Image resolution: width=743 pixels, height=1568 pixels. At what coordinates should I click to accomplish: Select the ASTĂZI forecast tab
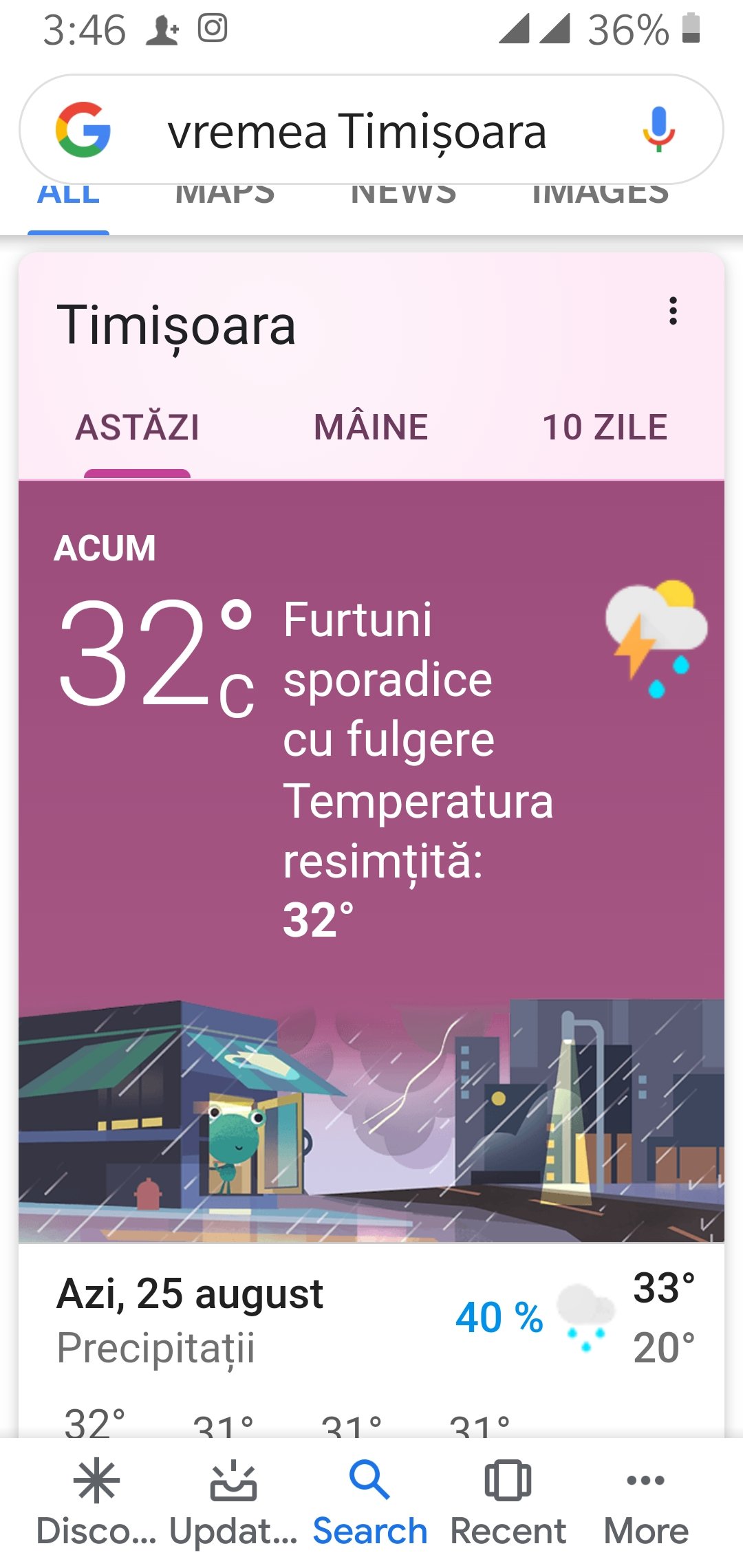[x=138, y=427]
